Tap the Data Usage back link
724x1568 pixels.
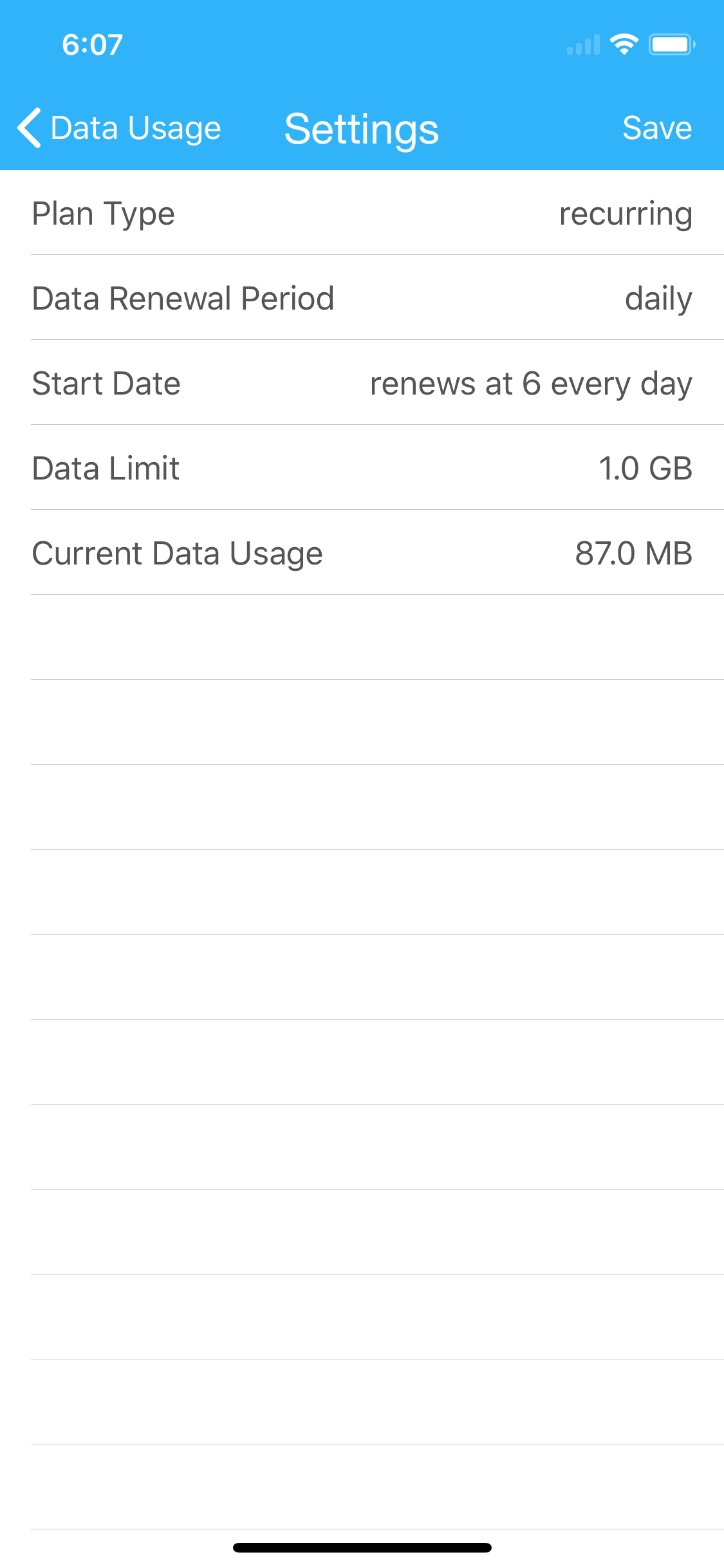point(135,127)
